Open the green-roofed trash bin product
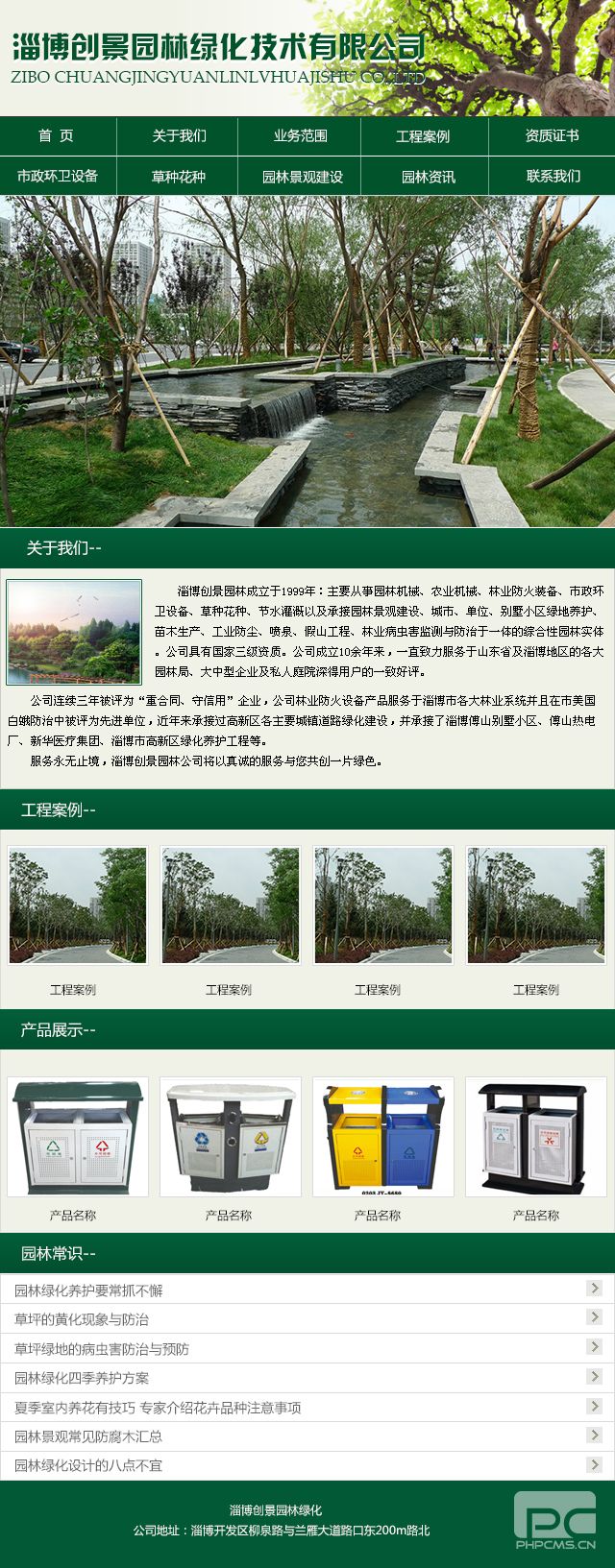This screenshot has height=1568, width=615. click(78, 1137)
